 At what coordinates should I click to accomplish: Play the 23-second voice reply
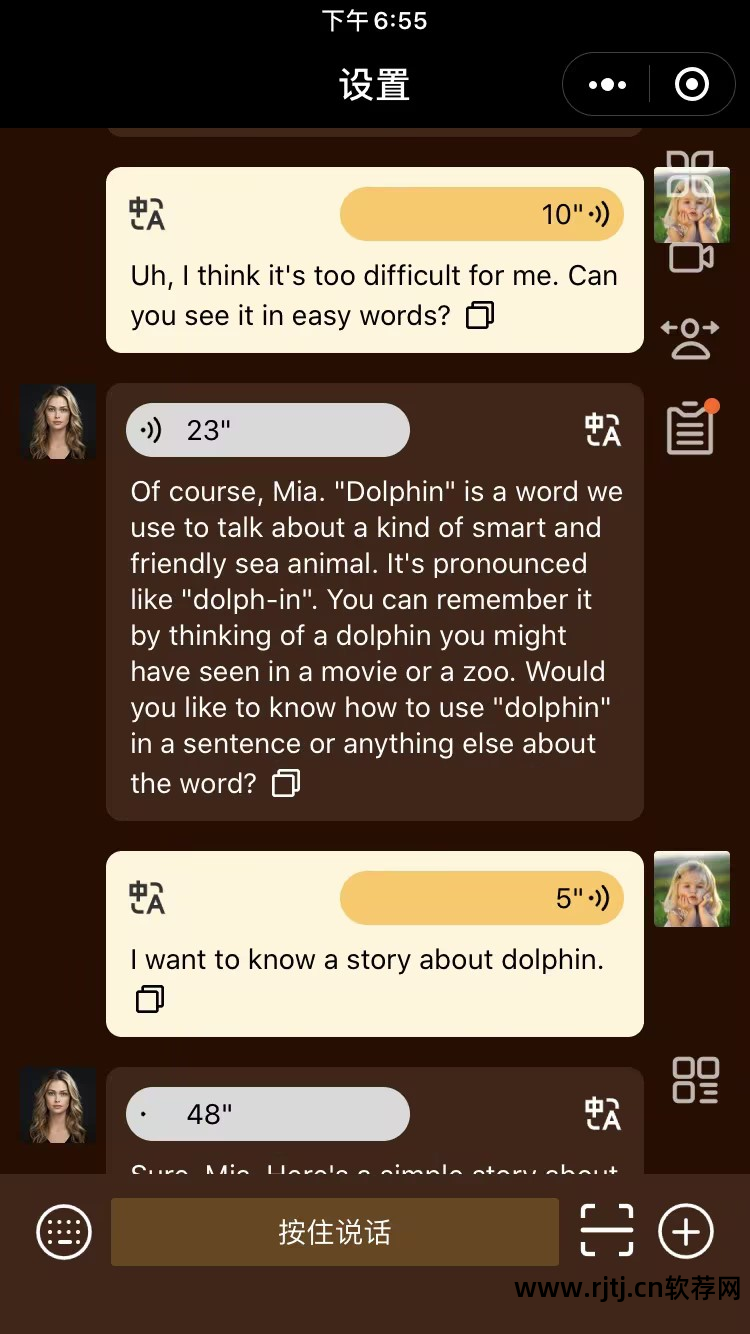click(x=267, y=430)
